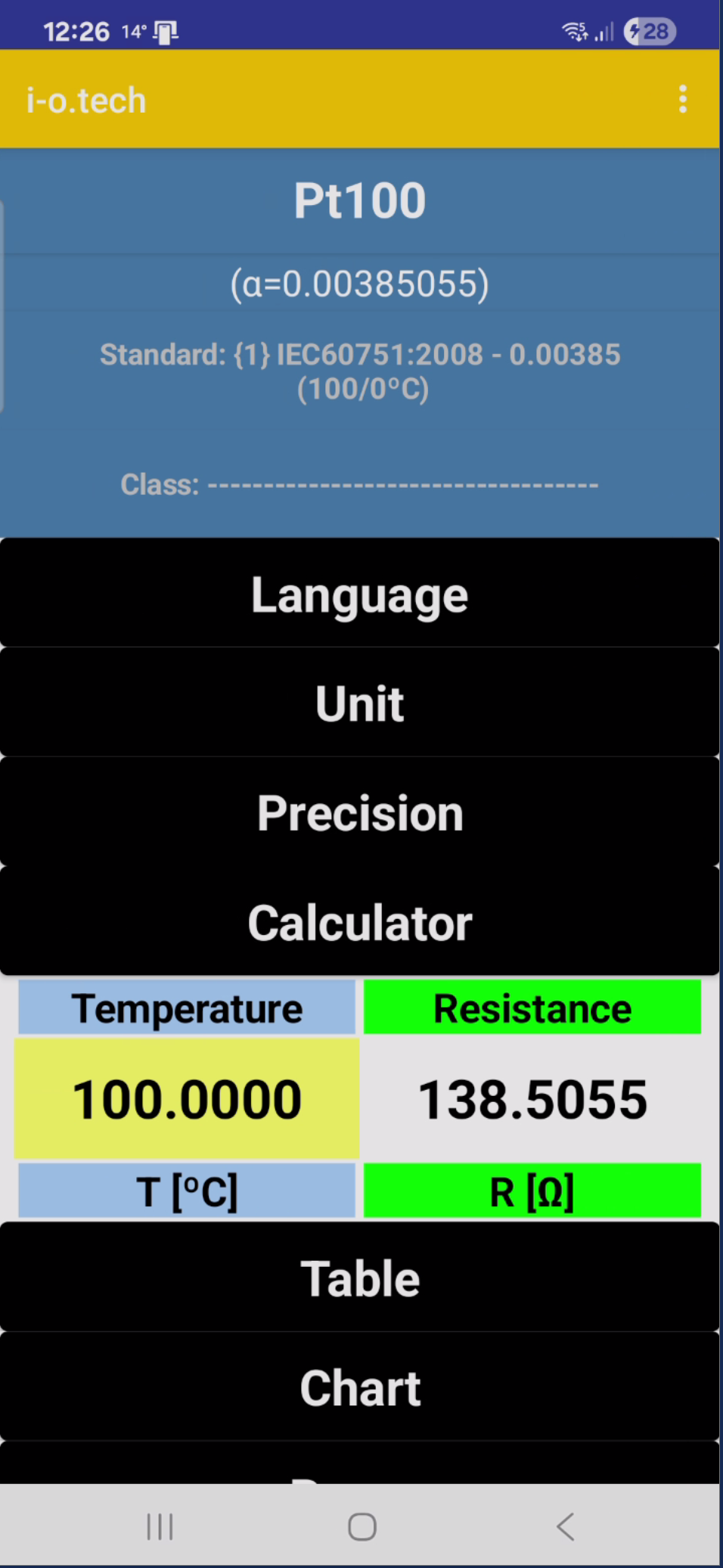Screen dimensions: 723x1568
Task: Go back with system back button
Action: 565,1526
